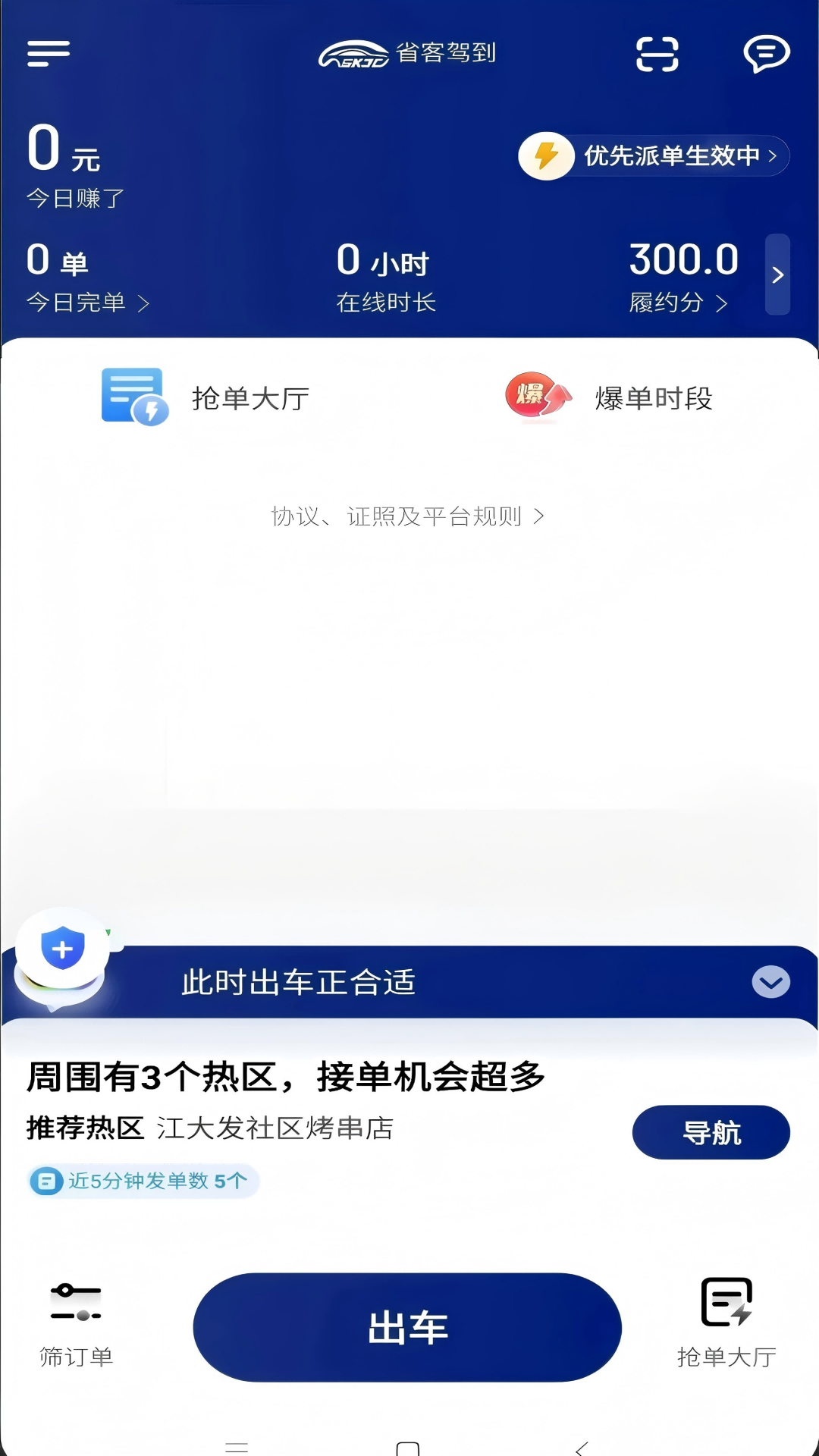Navigate to recommended hot zone with 导航

coord(711,1132)
